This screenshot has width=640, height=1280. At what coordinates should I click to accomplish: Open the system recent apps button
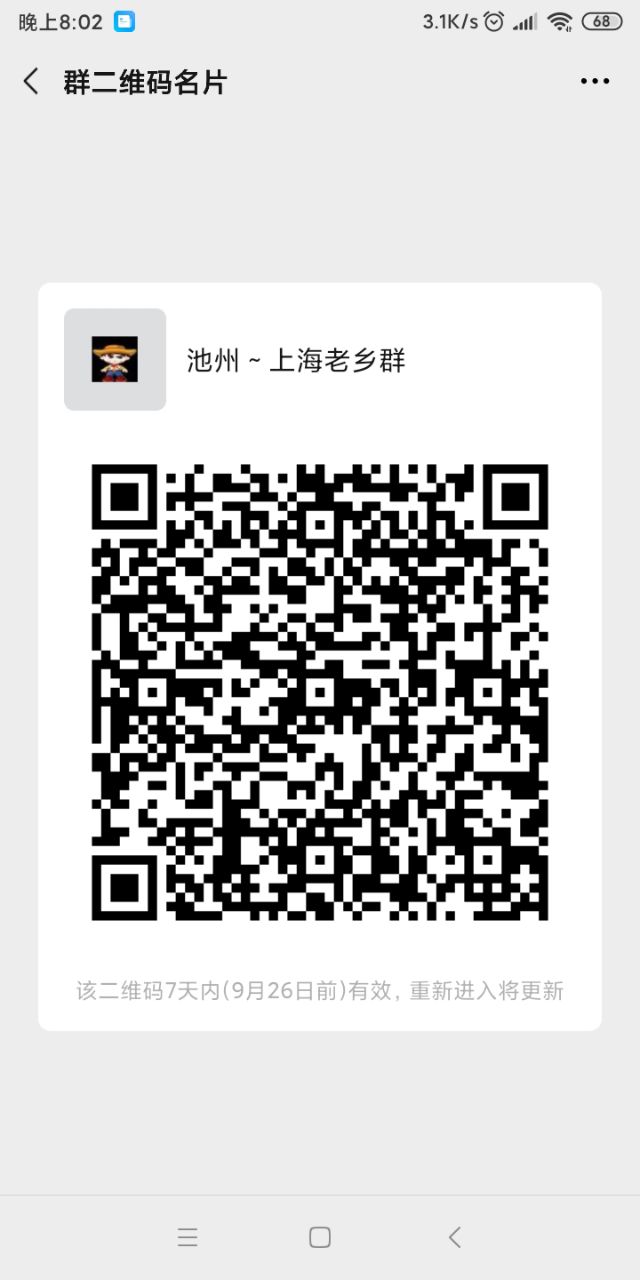(187, 1237)
